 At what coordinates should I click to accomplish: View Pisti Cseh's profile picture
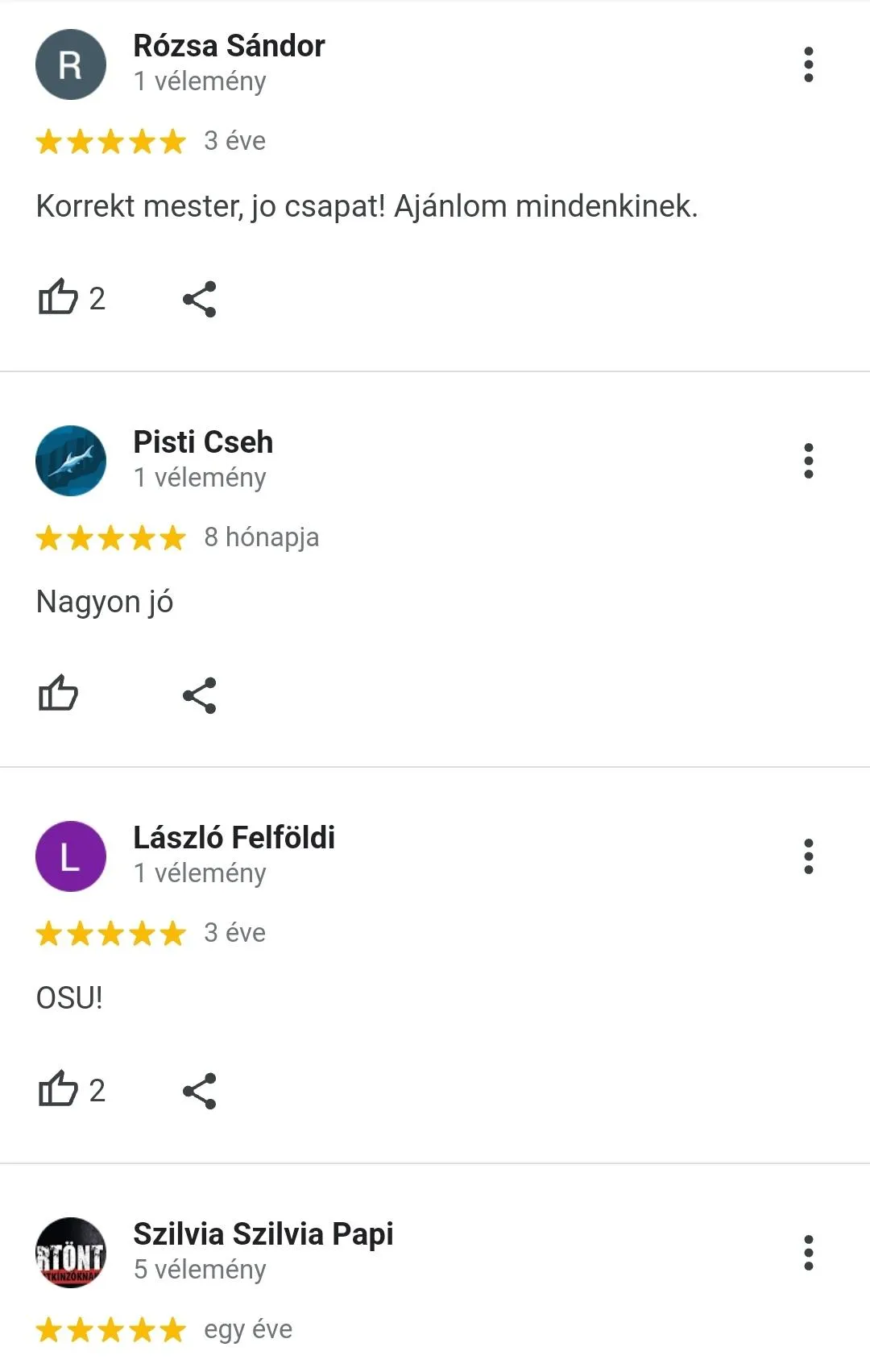tap(71, 461)
